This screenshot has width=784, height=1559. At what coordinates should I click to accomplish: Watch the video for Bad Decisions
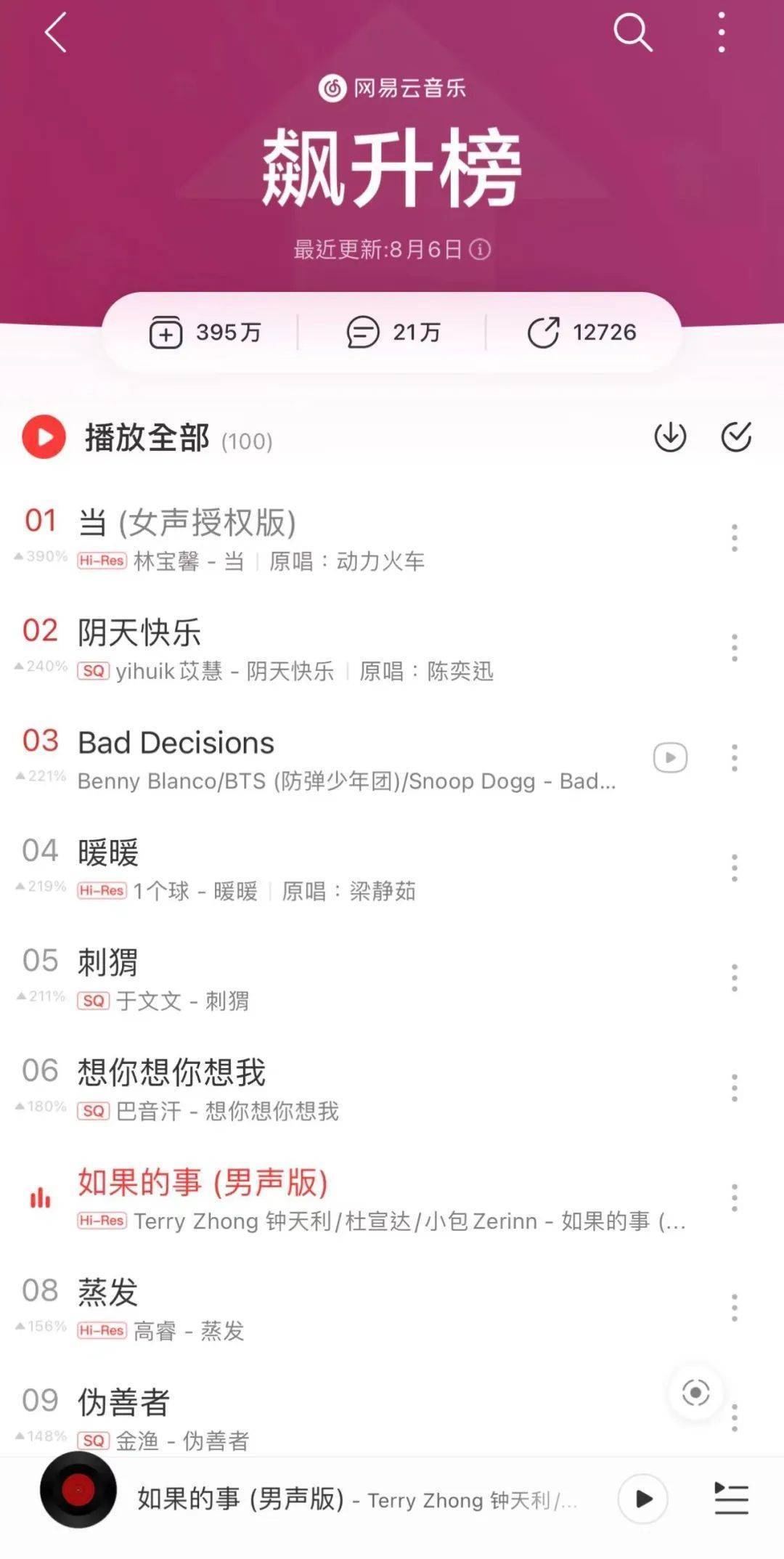click(670, 758)
